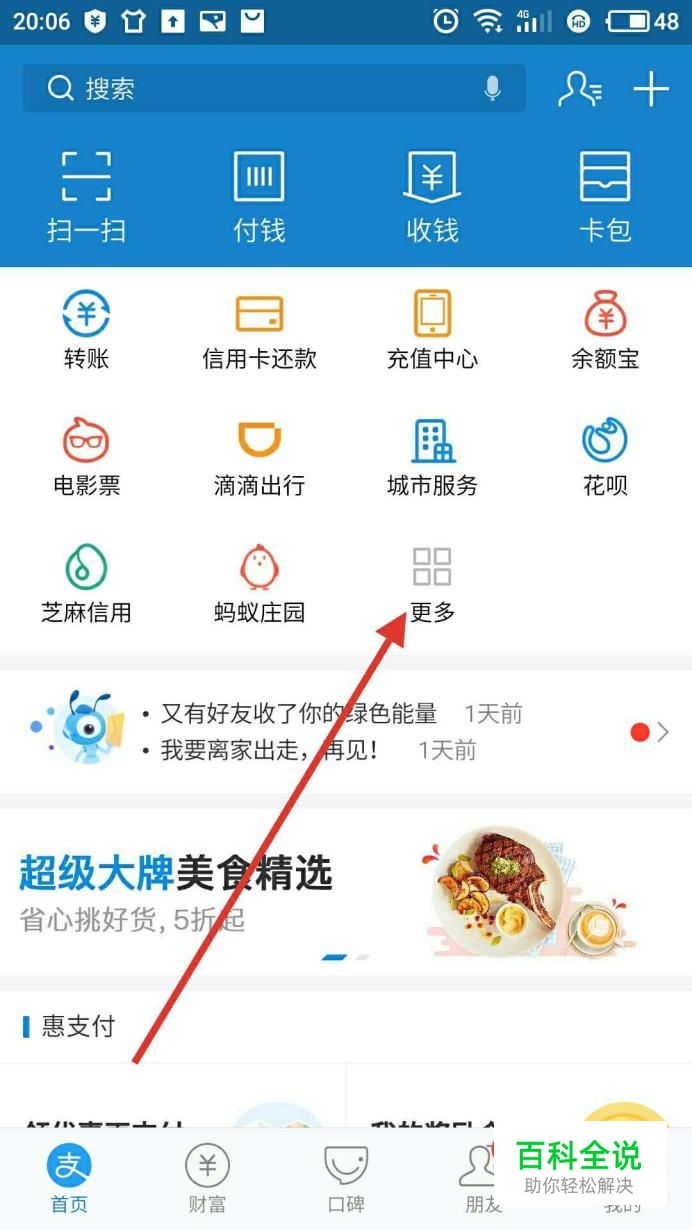Launch 滴滴出行 ride service
Viewport: 692px width, 1230px height.
tap(259, 457)
